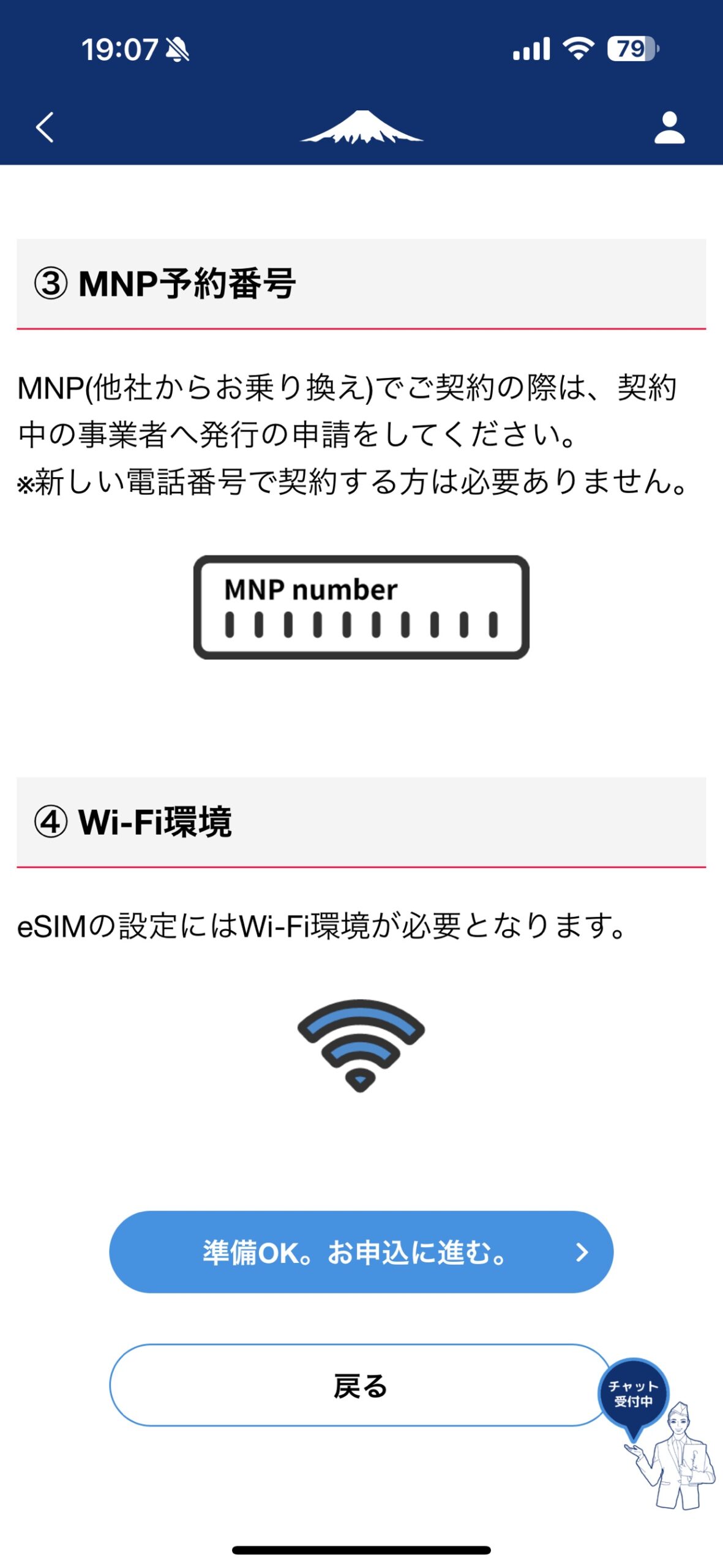Proceed with 準備OK。お申込に進む。 button

tap(361, 1252)
